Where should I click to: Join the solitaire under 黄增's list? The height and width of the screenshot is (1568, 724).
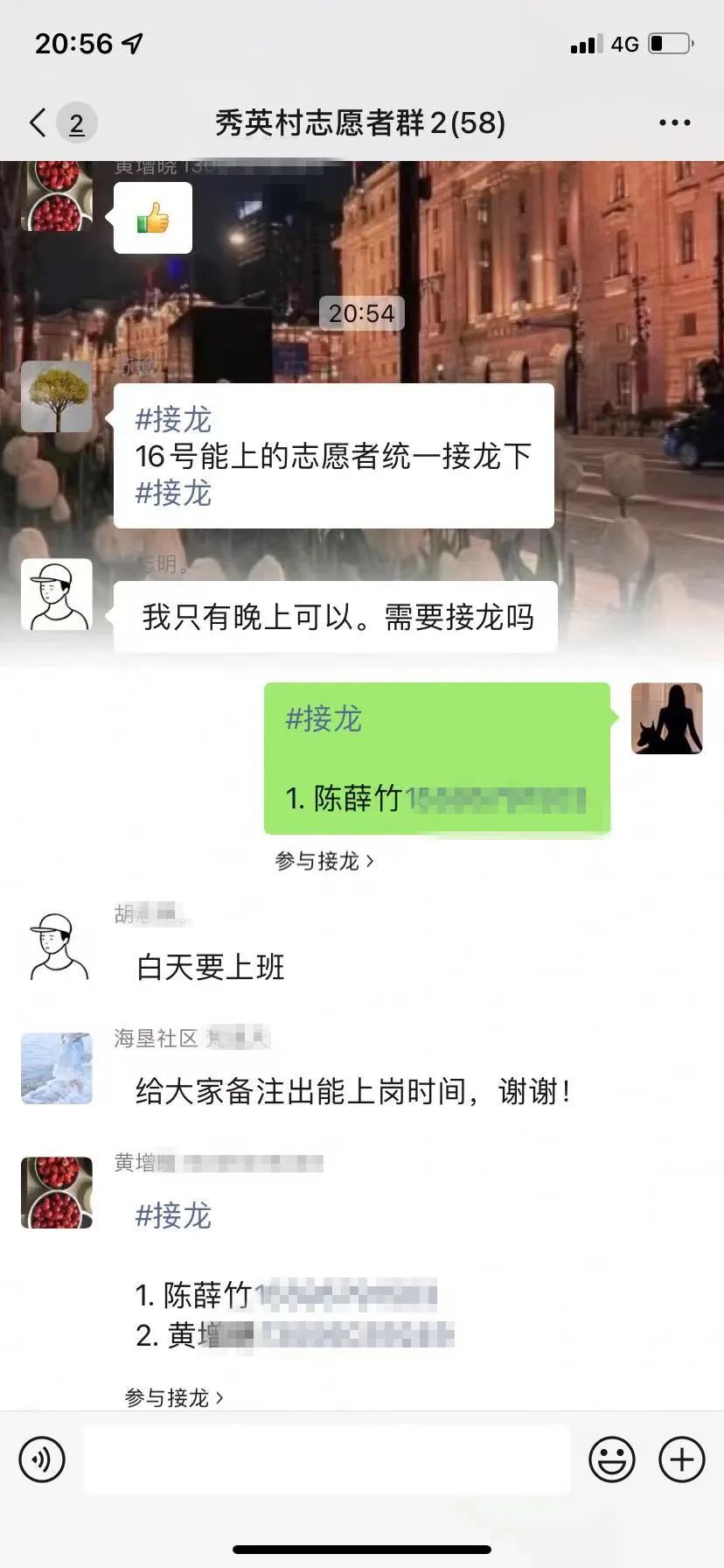[174, 1397]
